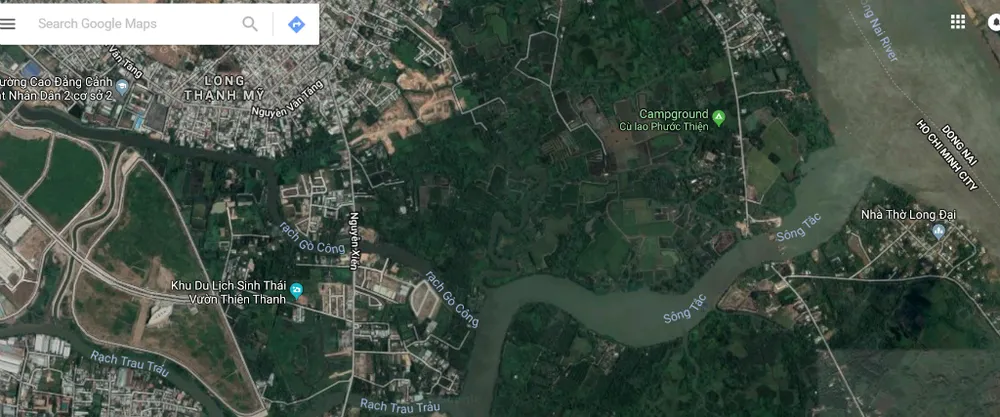
Task: Open the Google apps grid
Action: [958, 22]
